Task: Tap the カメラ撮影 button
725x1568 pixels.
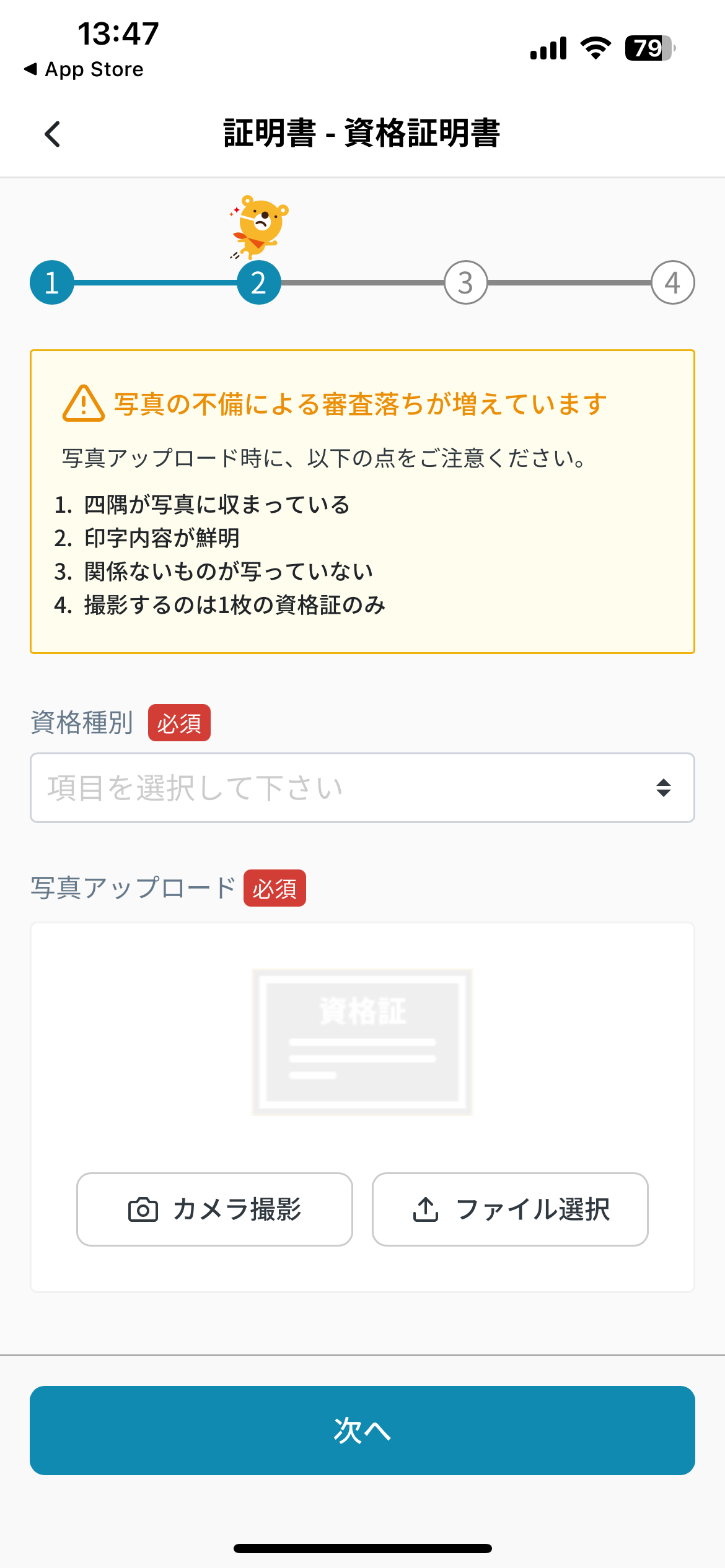Action: click(x=214, y=1209)
